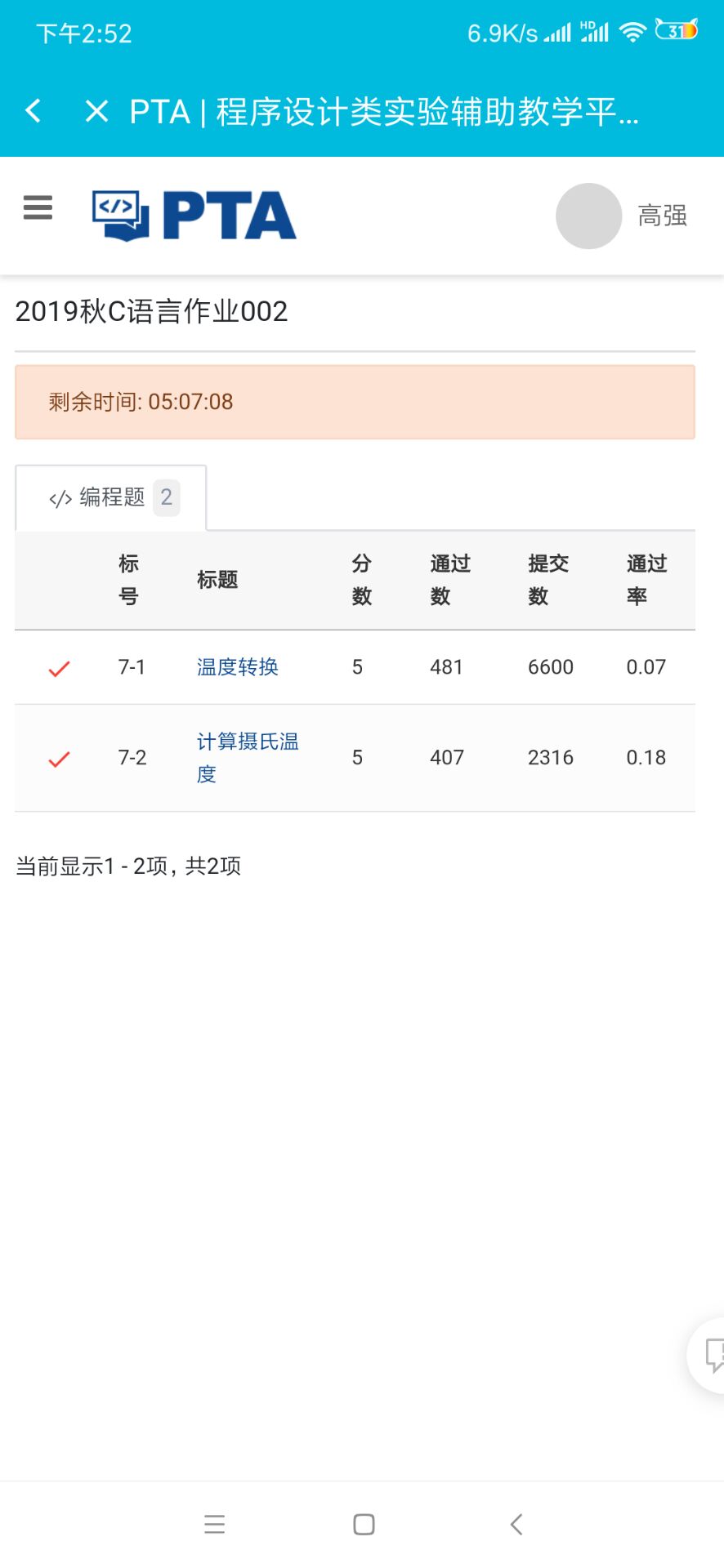Viewport: 724px width, 1568px height.
Task: Open recent apps from navigation bar
Action: [x=214, y=1524]
